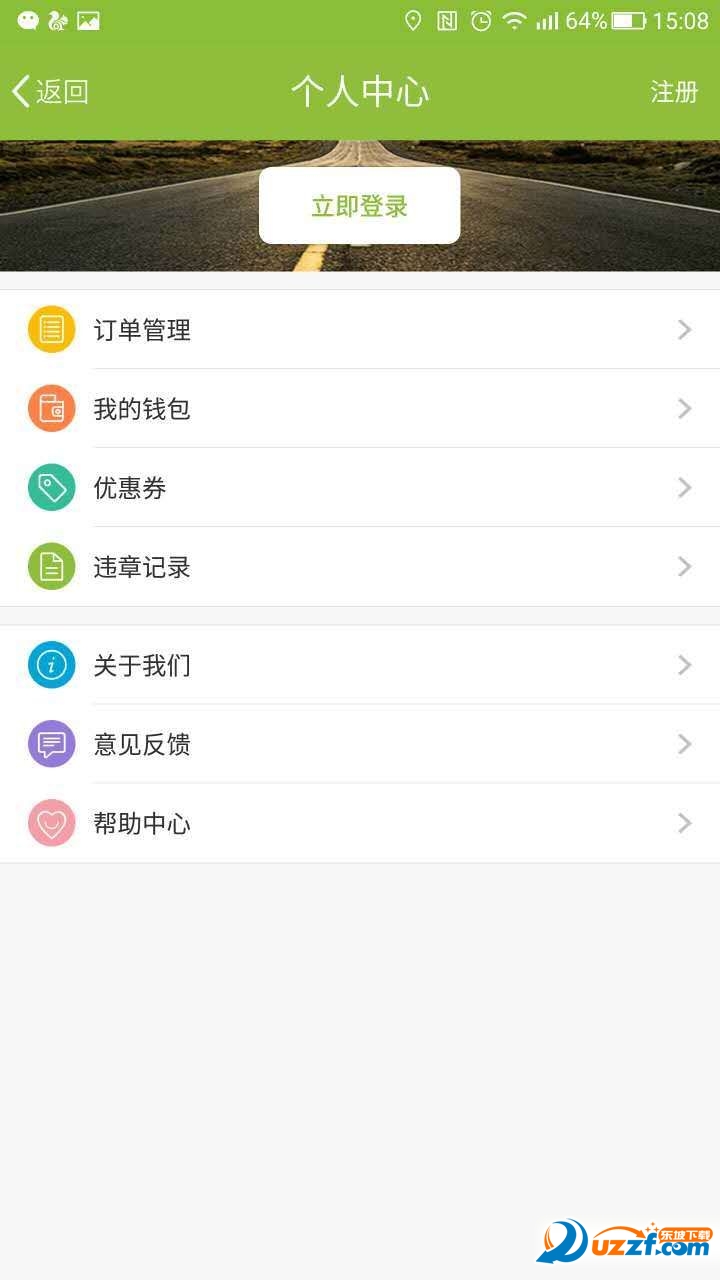Open the 优惠券 row via its right arrow
Screen dimensions: 720x1280
[x=684, y=488]
